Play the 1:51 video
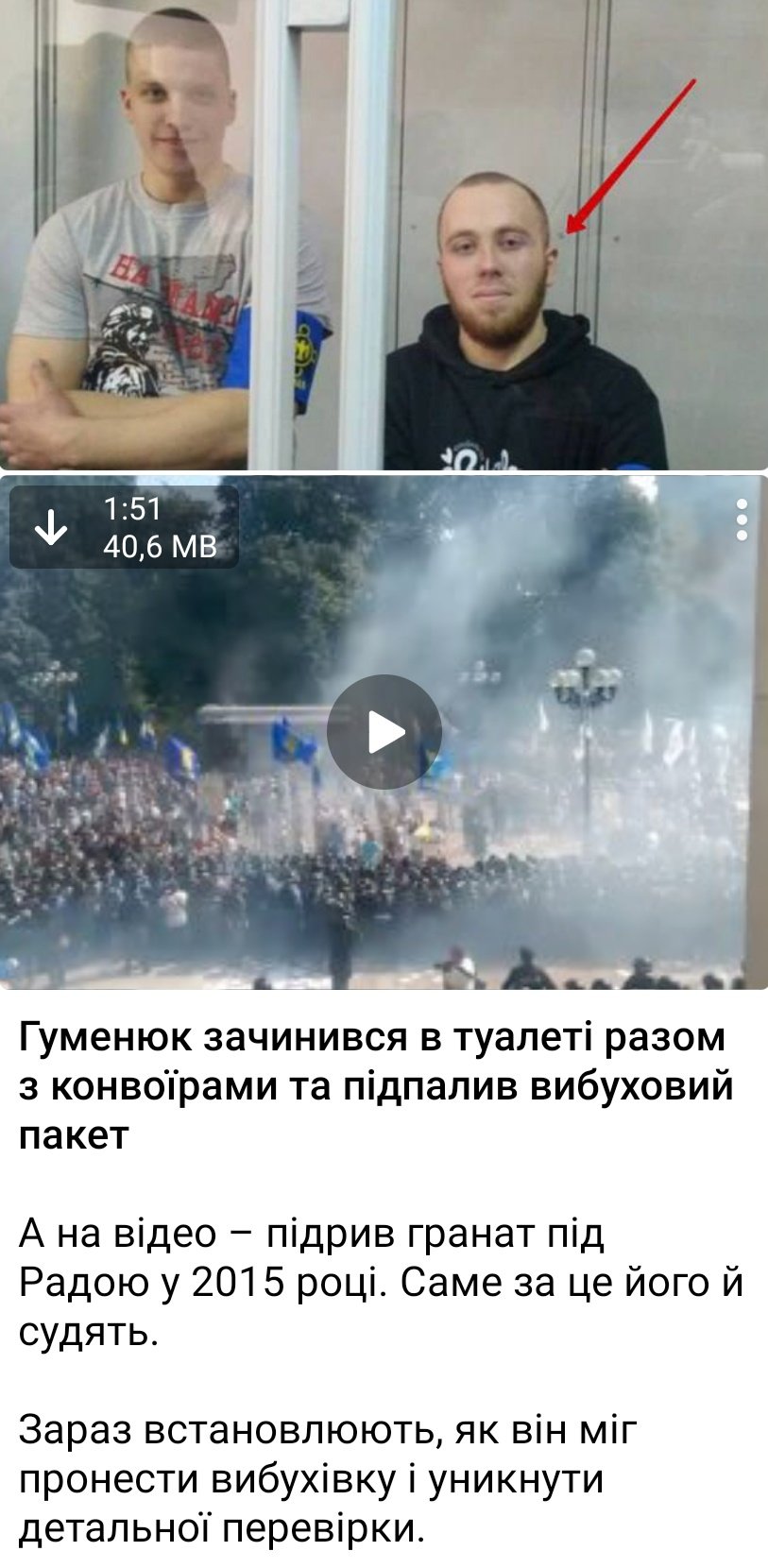 (x=384, y=732)
